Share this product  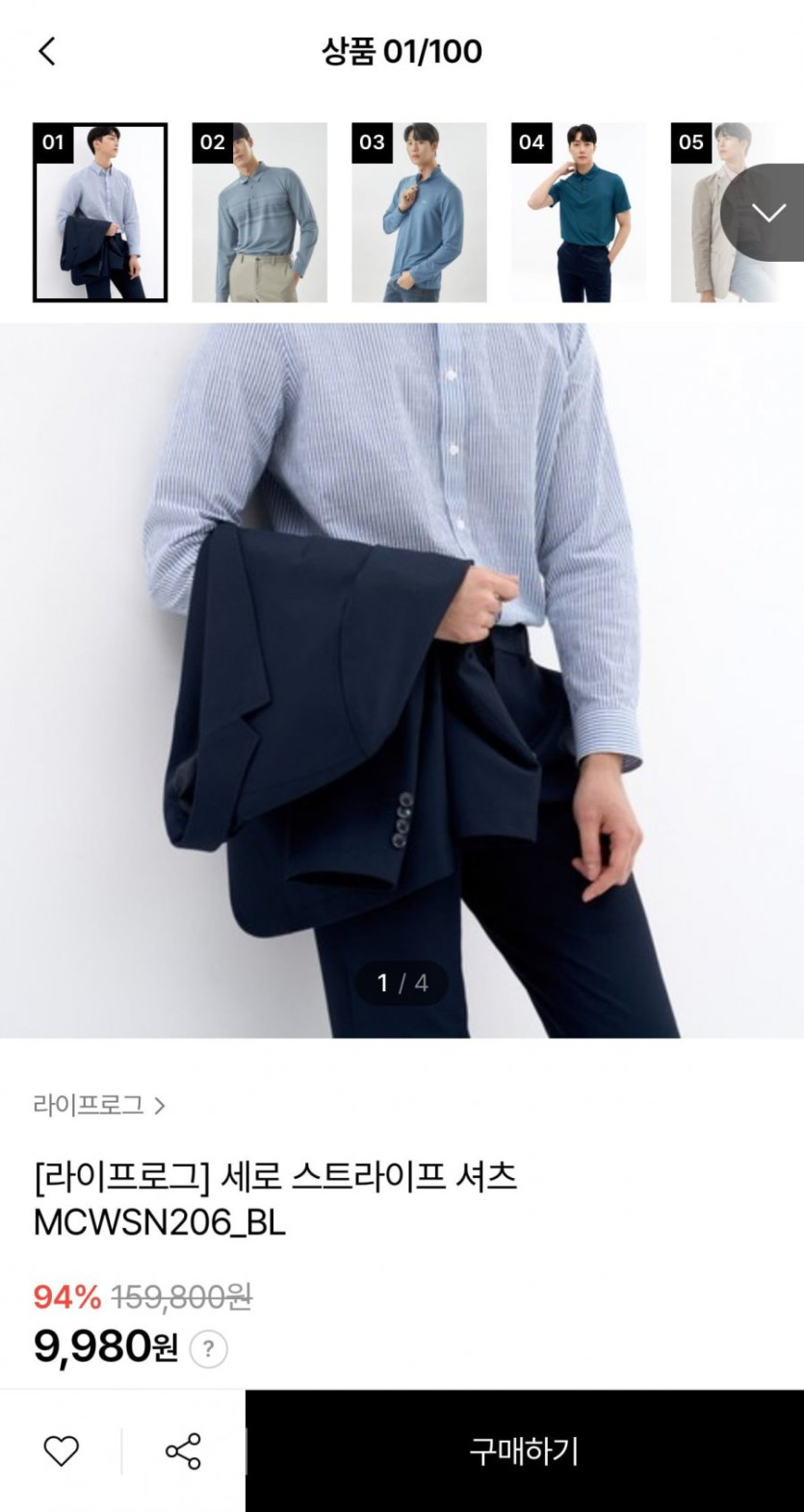[183, 1450]
